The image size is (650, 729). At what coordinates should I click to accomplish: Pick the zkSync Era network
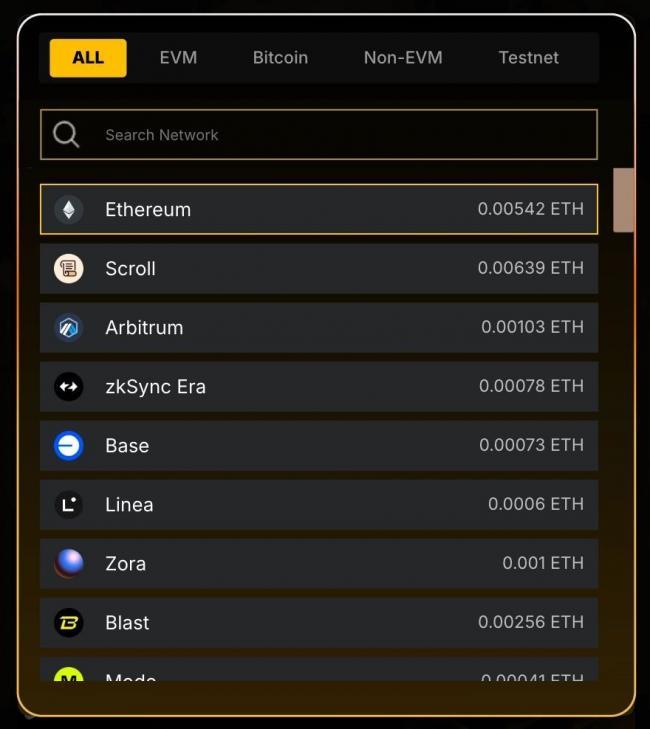coord(318,386)
